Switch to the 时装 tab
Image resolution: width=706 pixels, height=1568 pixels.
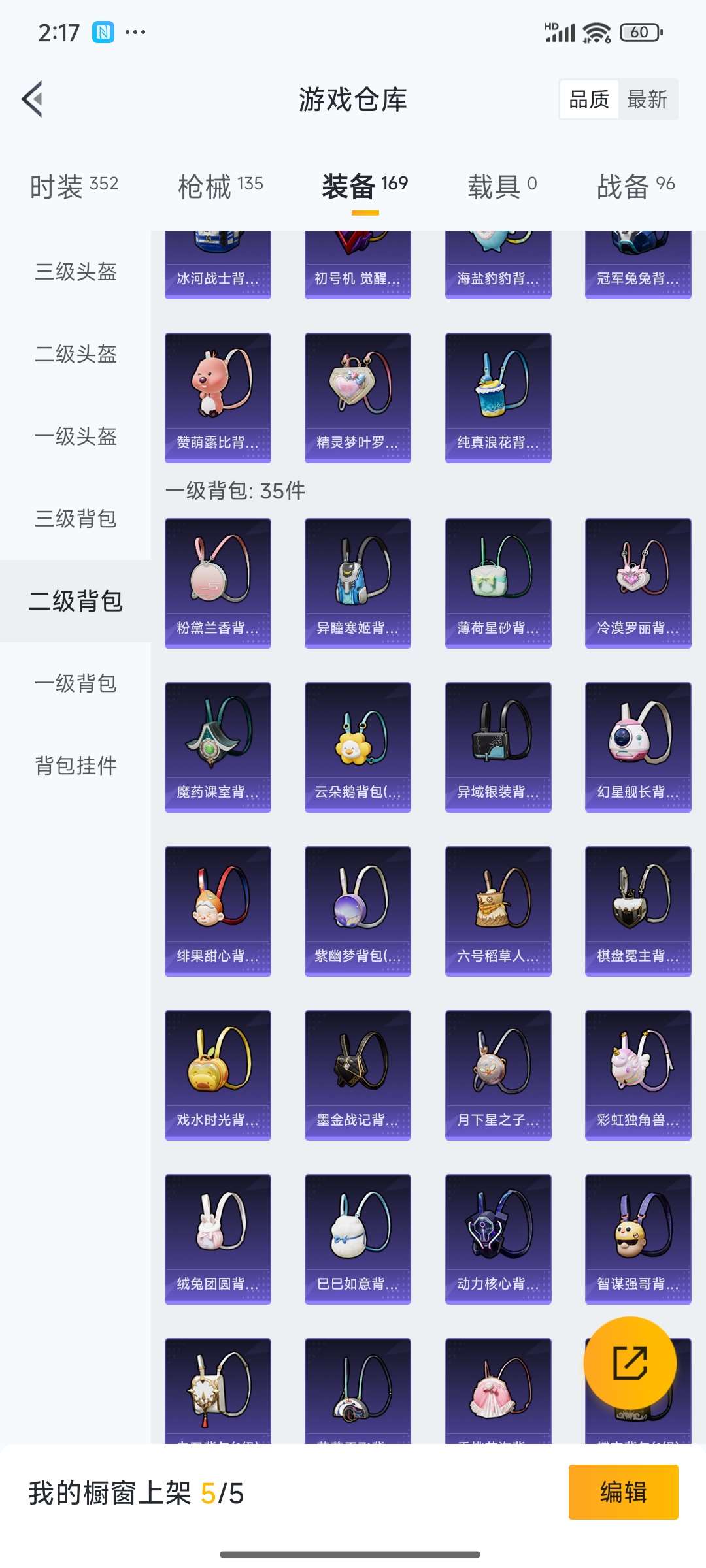tap(74, 186)
